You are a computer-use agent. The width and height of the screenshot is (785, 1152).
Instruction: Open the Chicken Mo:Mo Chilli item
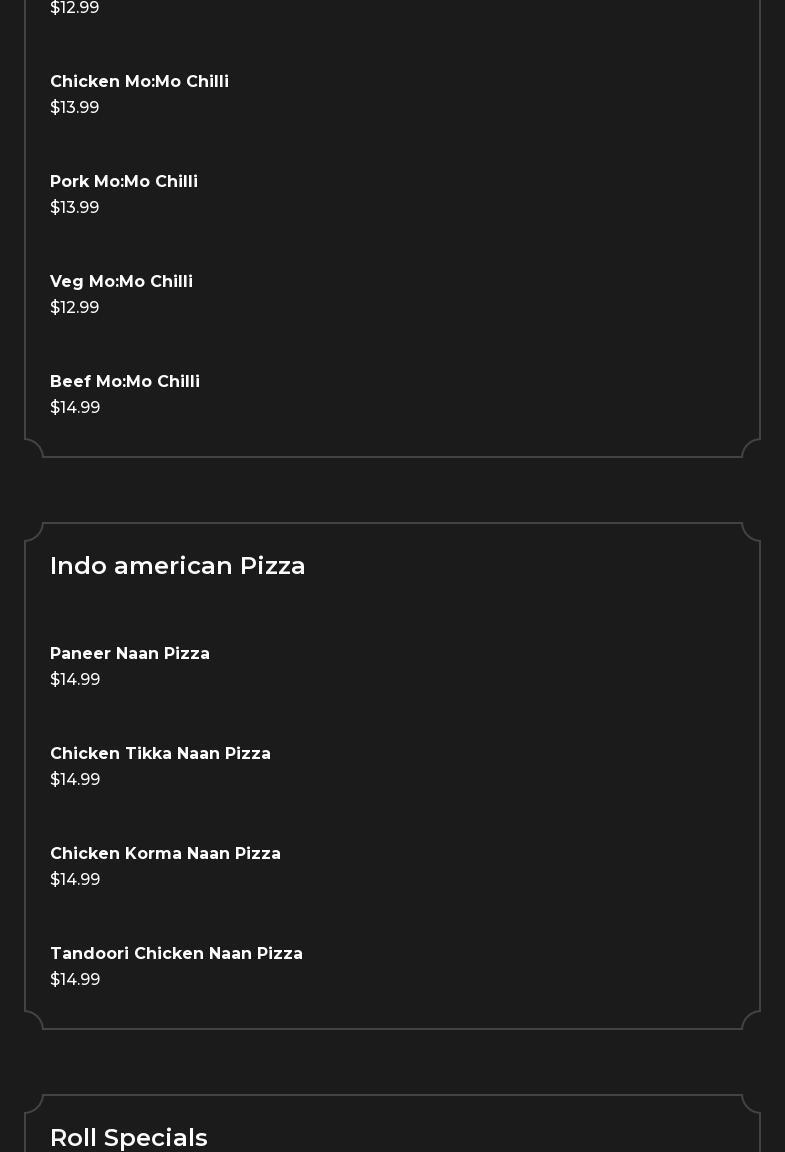point(139,82)
